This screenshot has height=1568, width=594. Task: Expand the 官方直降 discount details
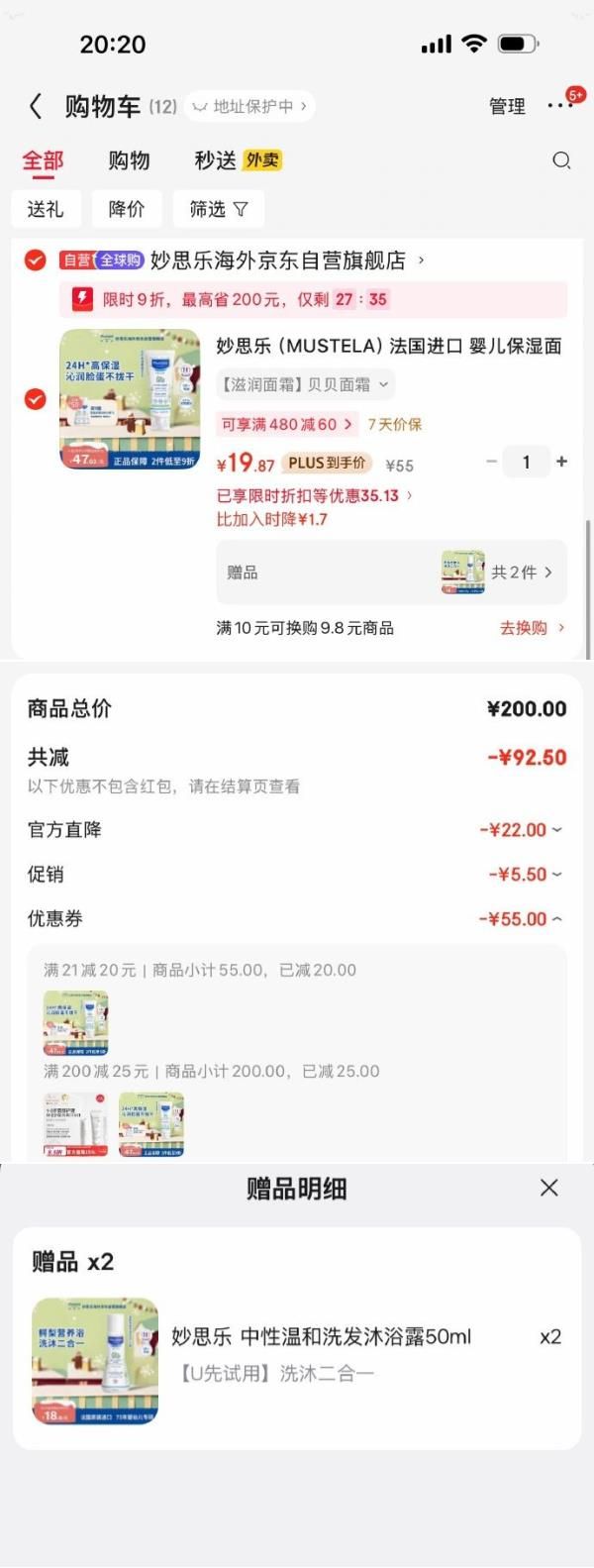pyautogui.click(x=521, y=830)
